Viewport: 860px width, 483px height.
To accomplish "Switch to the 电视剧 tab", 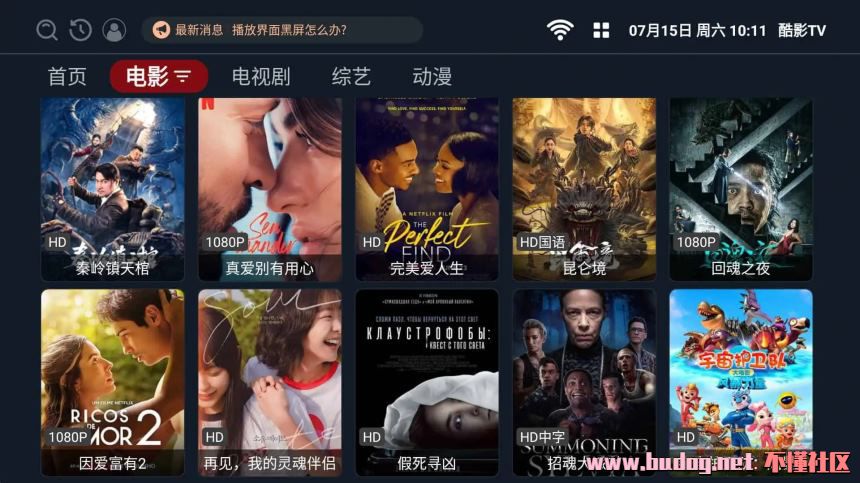I will point(260,77).
